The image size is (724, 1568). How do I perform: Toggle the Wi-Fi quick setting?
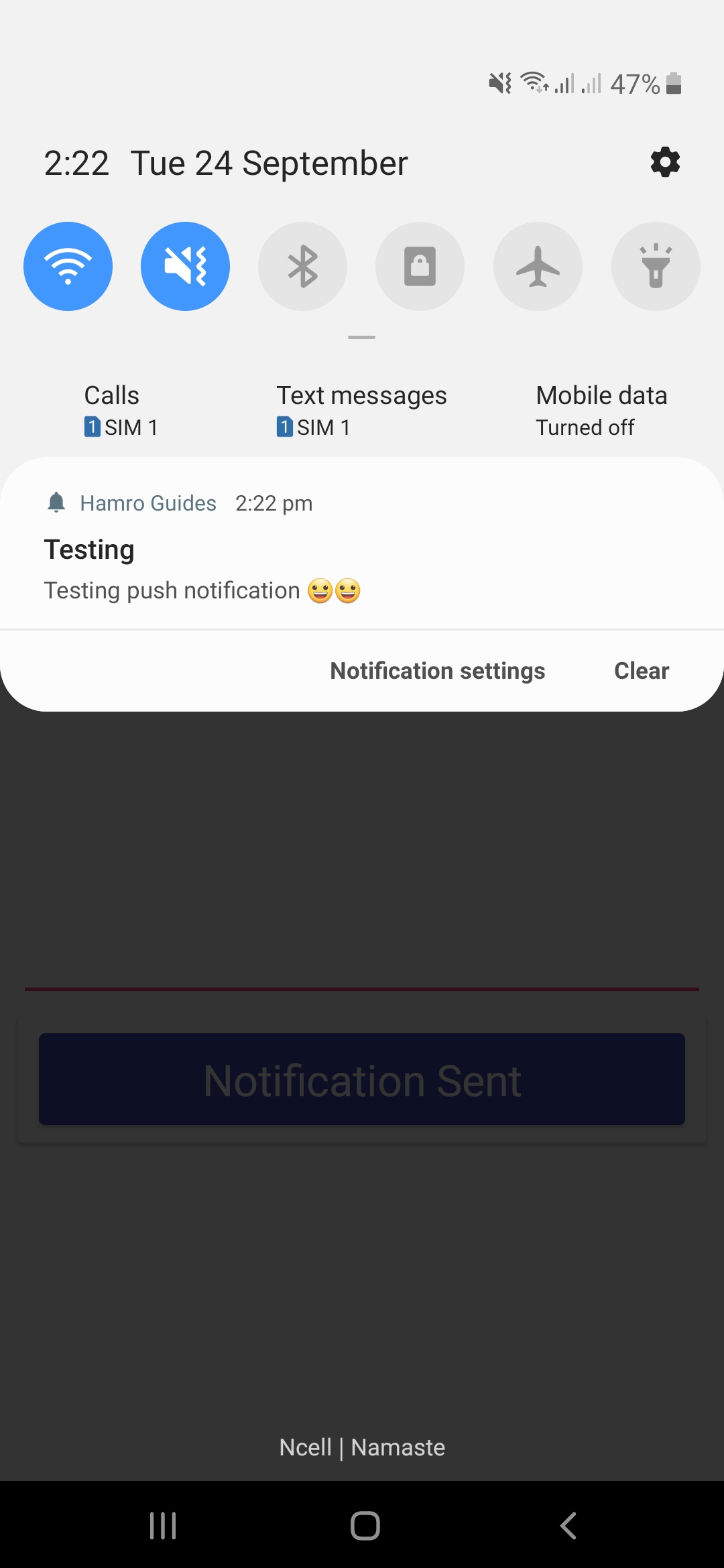tap(68, 266)
